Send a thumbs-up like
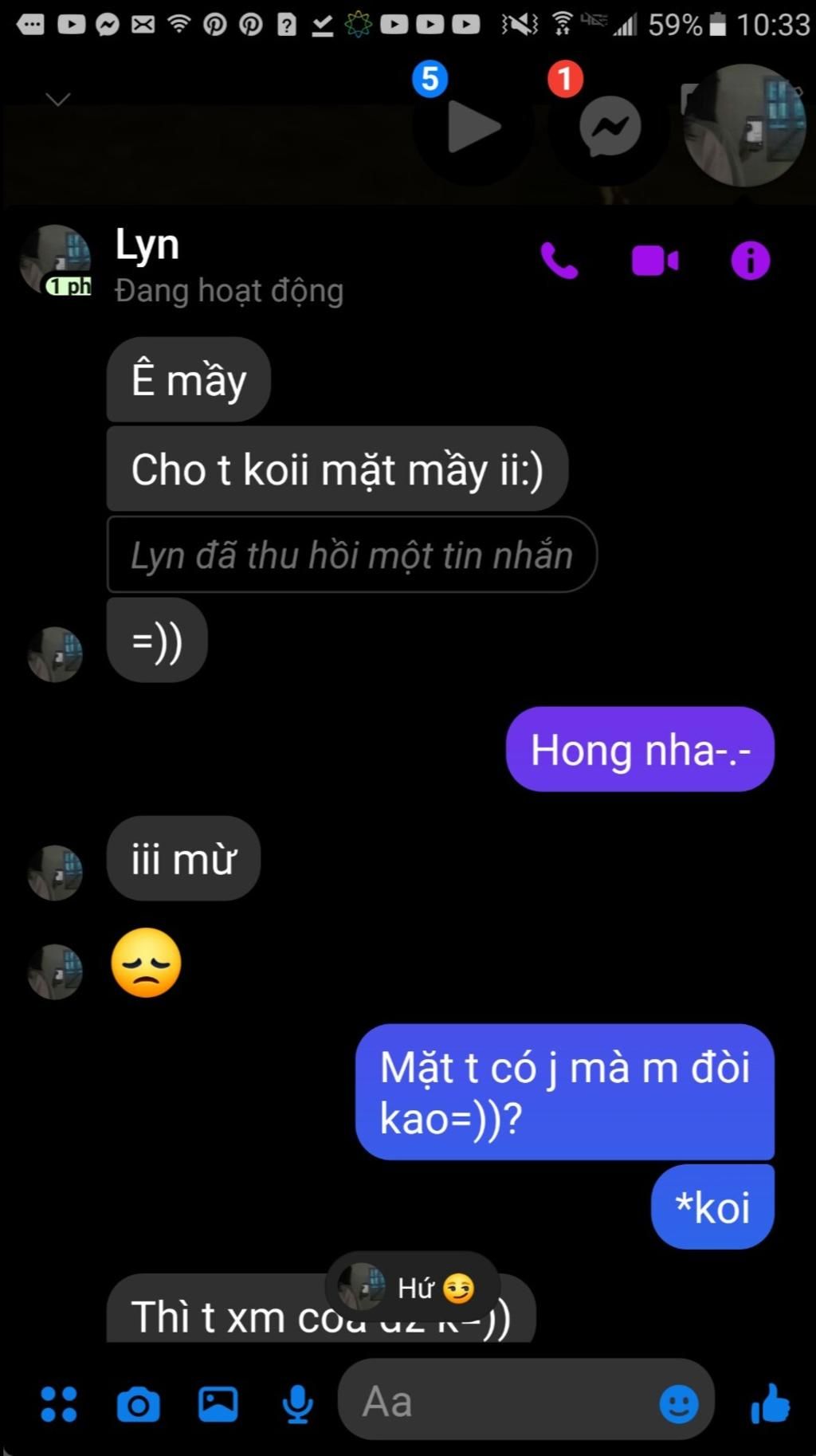 (x=770, y=1403)
